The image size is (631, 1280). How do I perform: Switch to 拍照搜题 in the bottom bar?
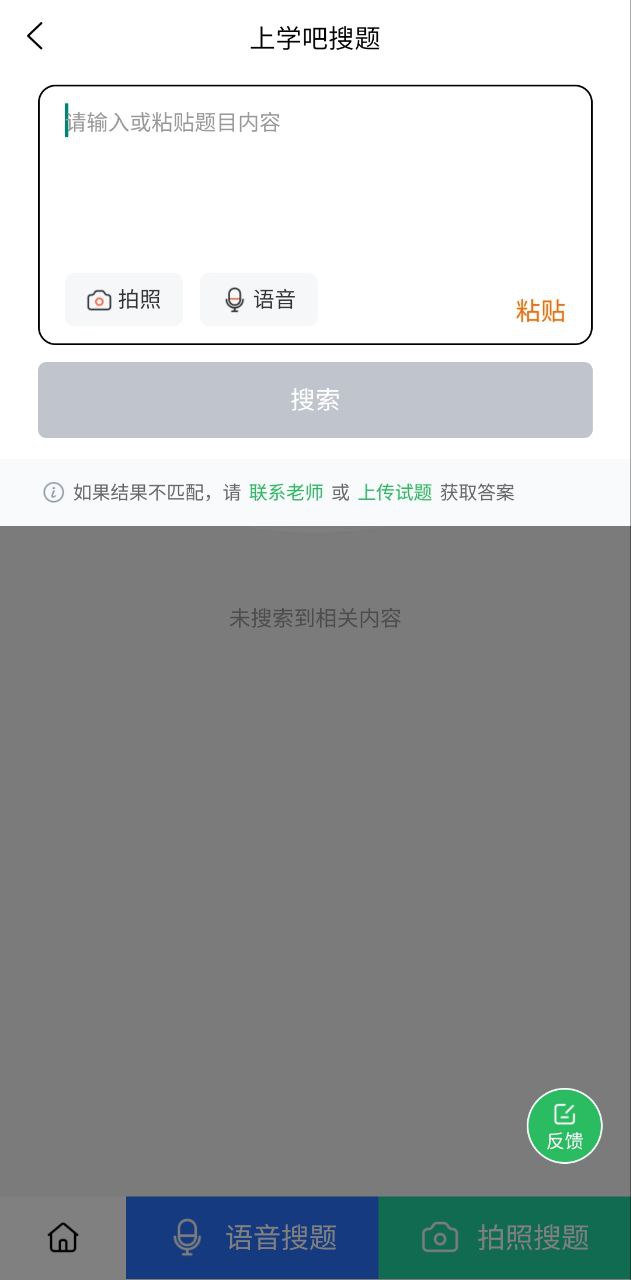[x=505, y=1238]
